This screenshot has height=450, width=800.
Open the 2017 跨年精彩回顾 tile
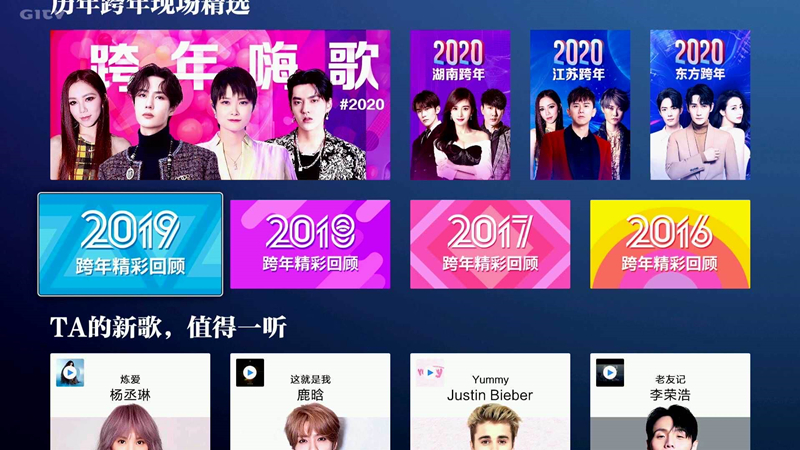pos(490,244)
